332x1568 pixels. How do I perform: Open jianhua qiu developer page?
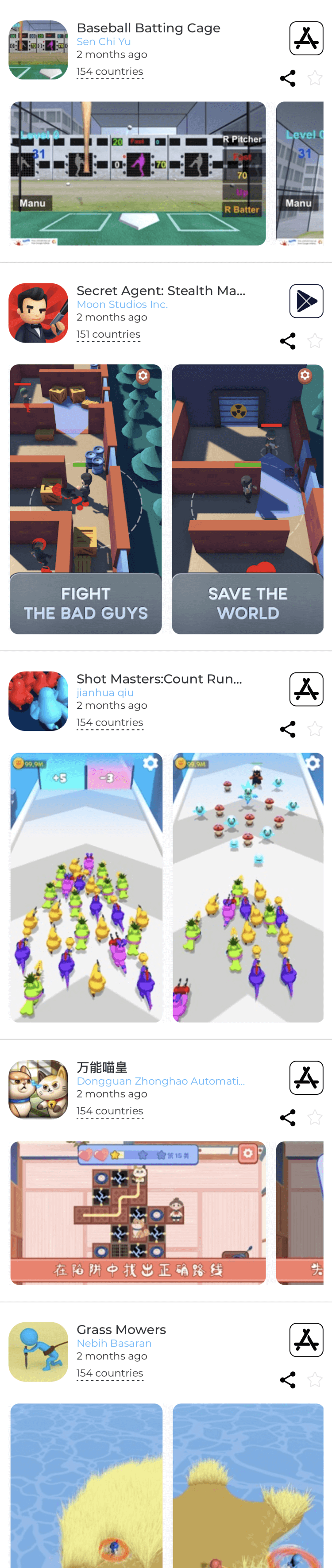pyautogui.click(x=105, y=692)
